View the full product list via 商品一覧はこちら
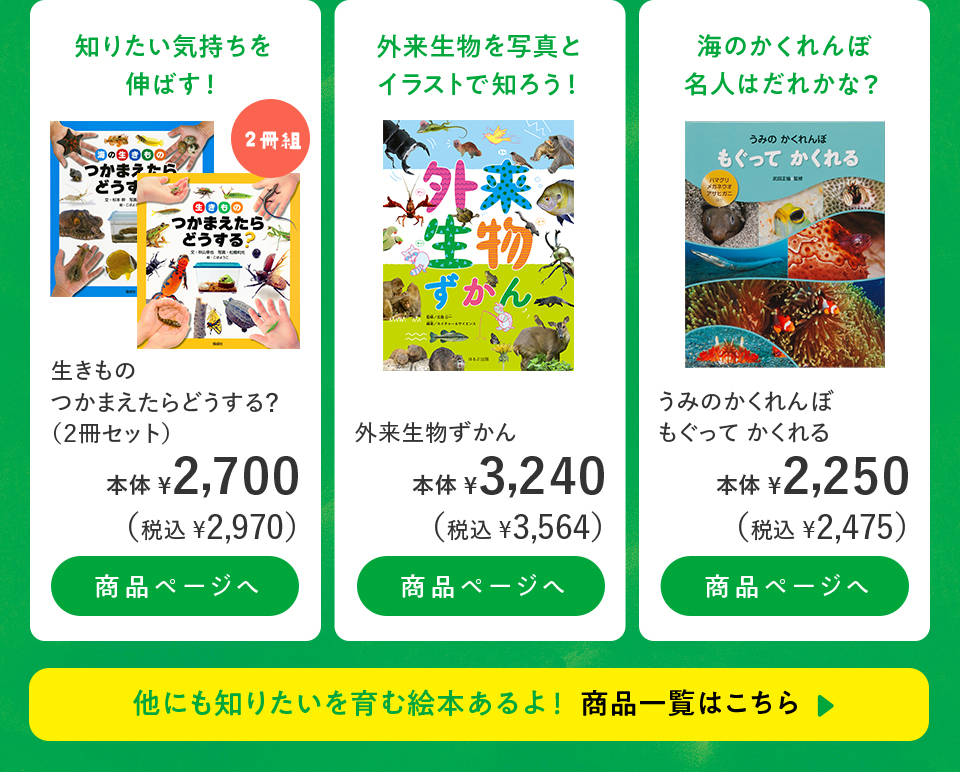 coord(480,704)
